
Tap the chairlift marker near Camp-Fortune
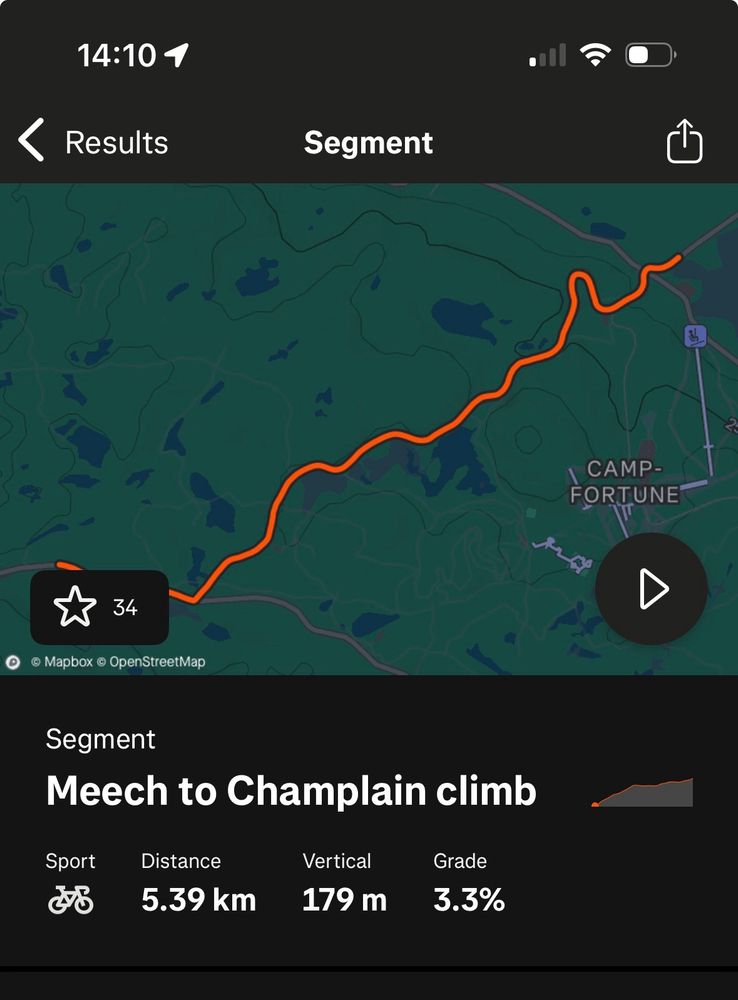pos(693,336)
